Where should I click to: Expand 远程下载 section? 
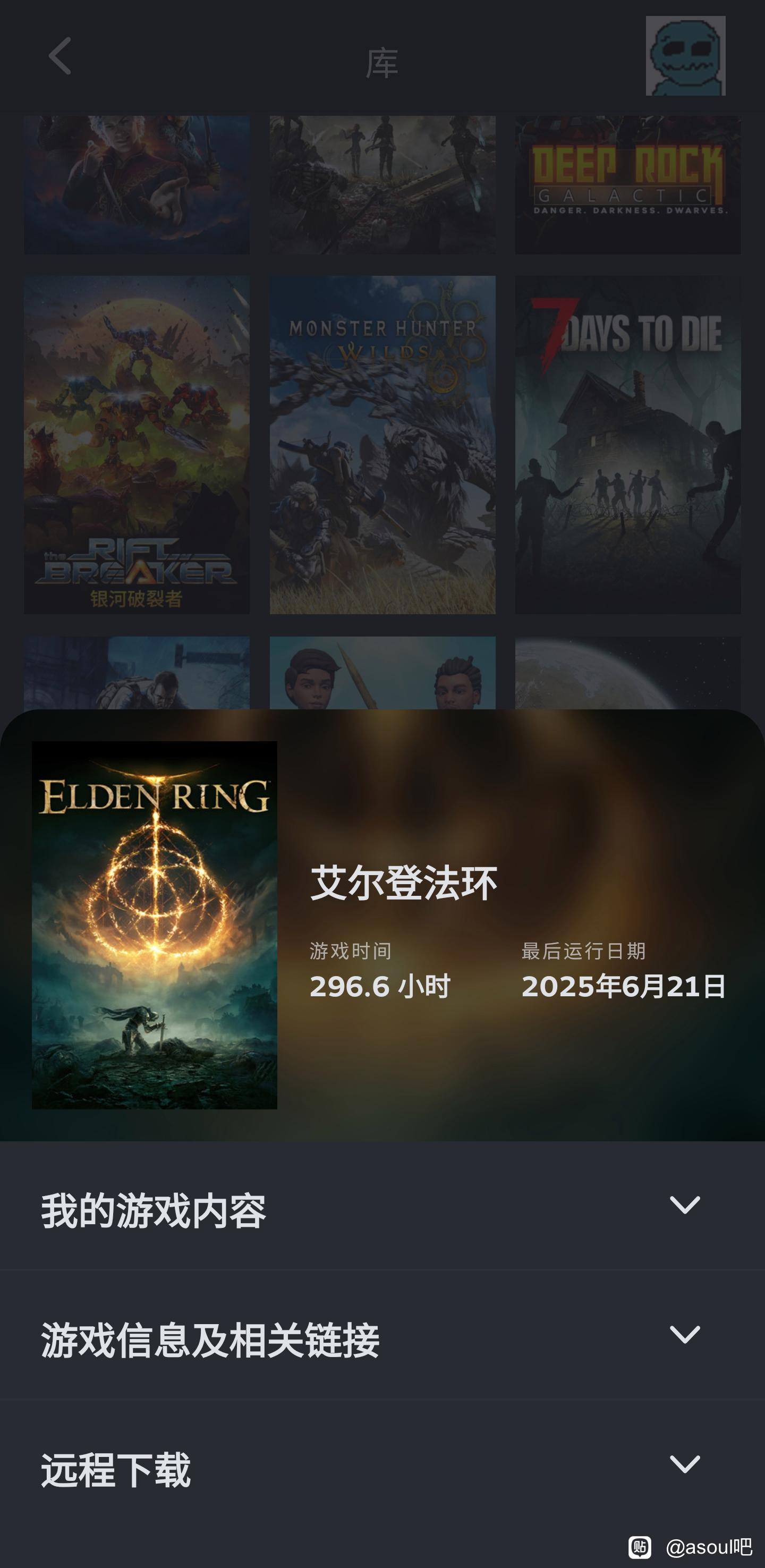click(382, 1464)
